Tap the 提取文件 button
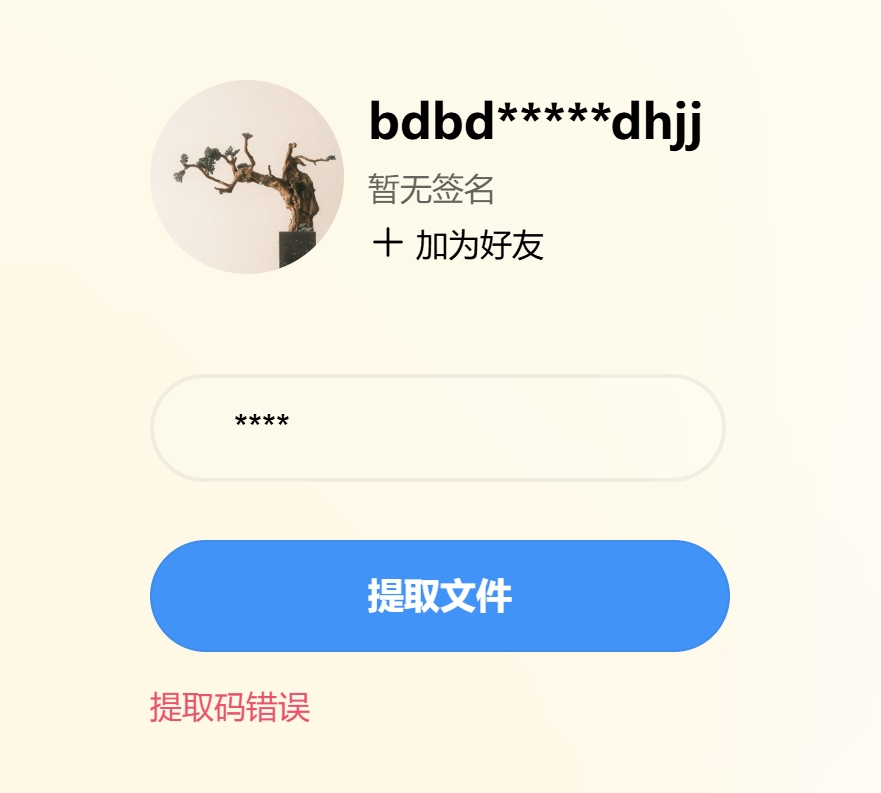Image resolution: width=881 pixels, height=793 pixels. point(439,596)
